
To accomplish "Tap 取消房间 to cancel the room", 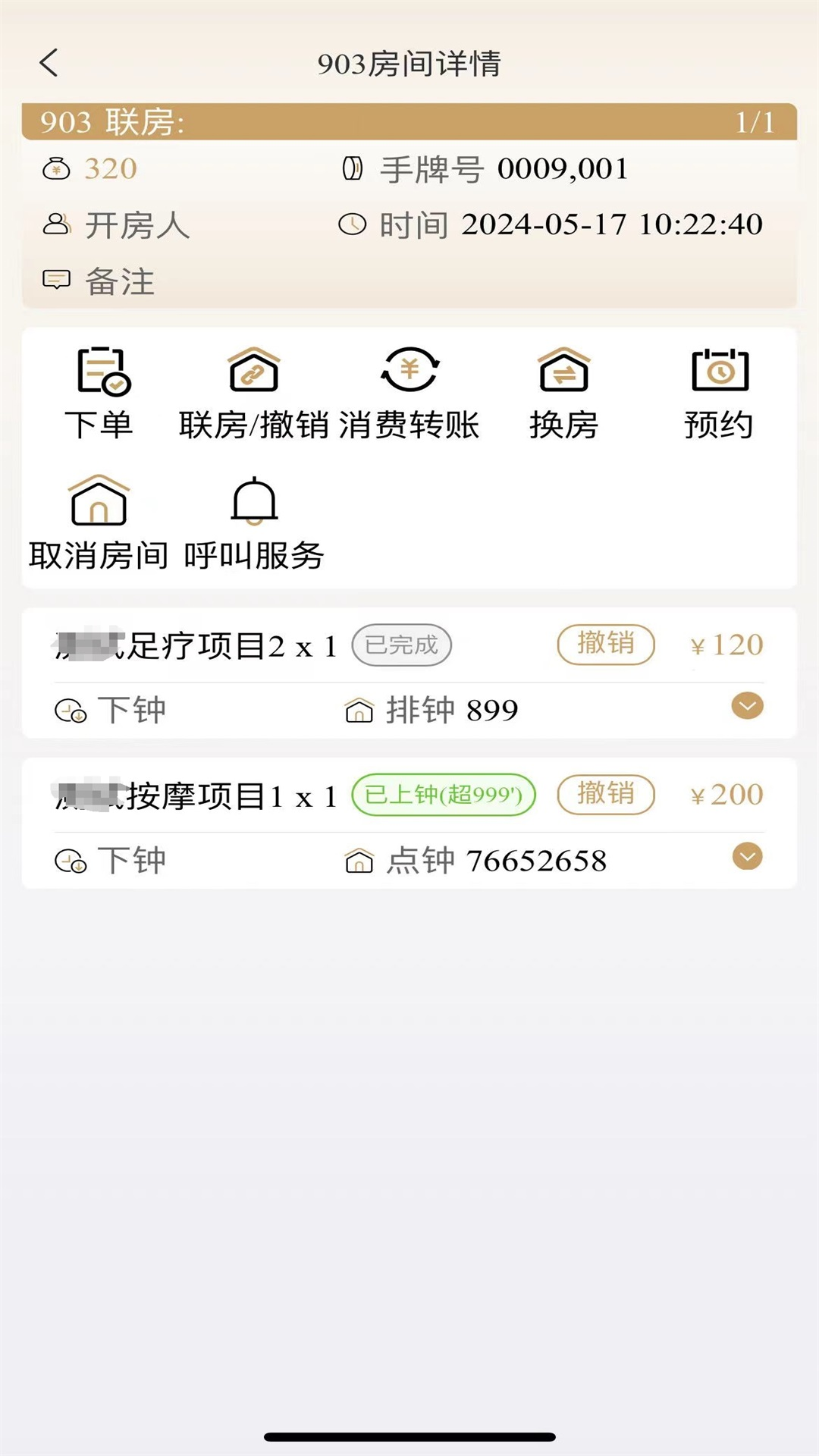I will (99, 523).
